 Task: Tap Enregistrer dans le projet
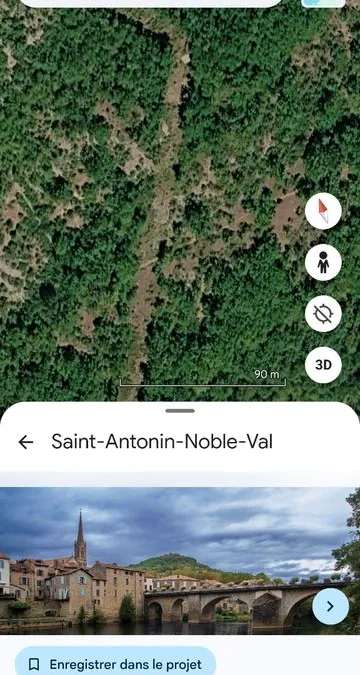tap(115, 664)
